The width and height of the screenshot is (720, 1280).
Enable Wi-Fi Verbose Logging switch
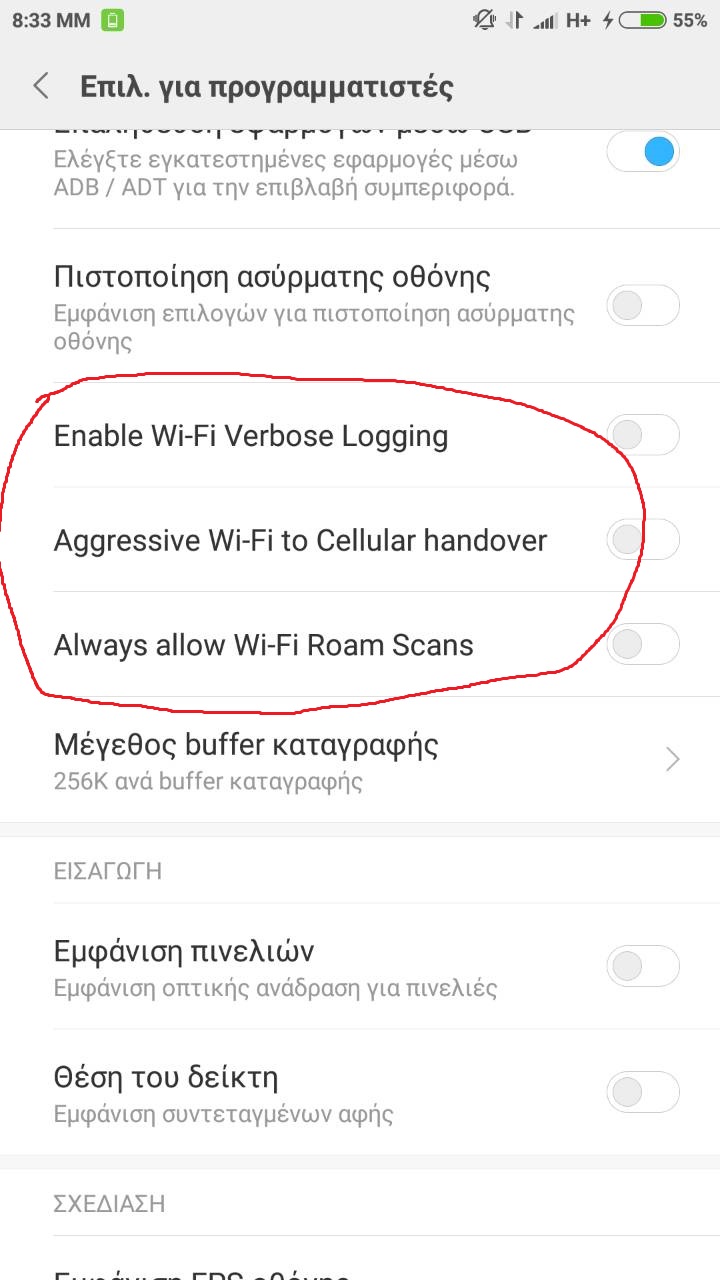click(x=643, y=435)
